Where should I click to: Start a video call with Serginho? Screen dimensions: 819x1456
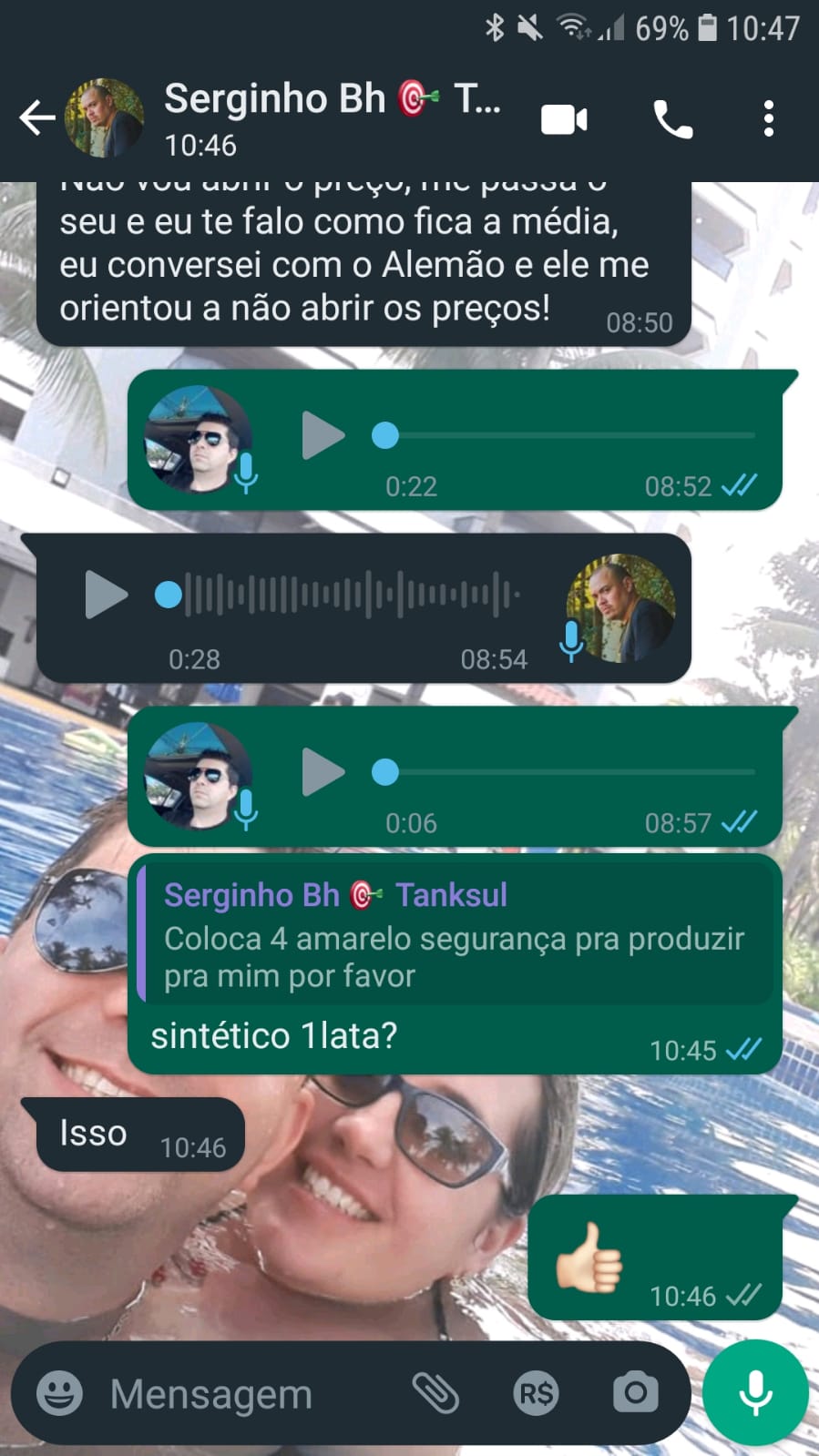tap(564, 119)
